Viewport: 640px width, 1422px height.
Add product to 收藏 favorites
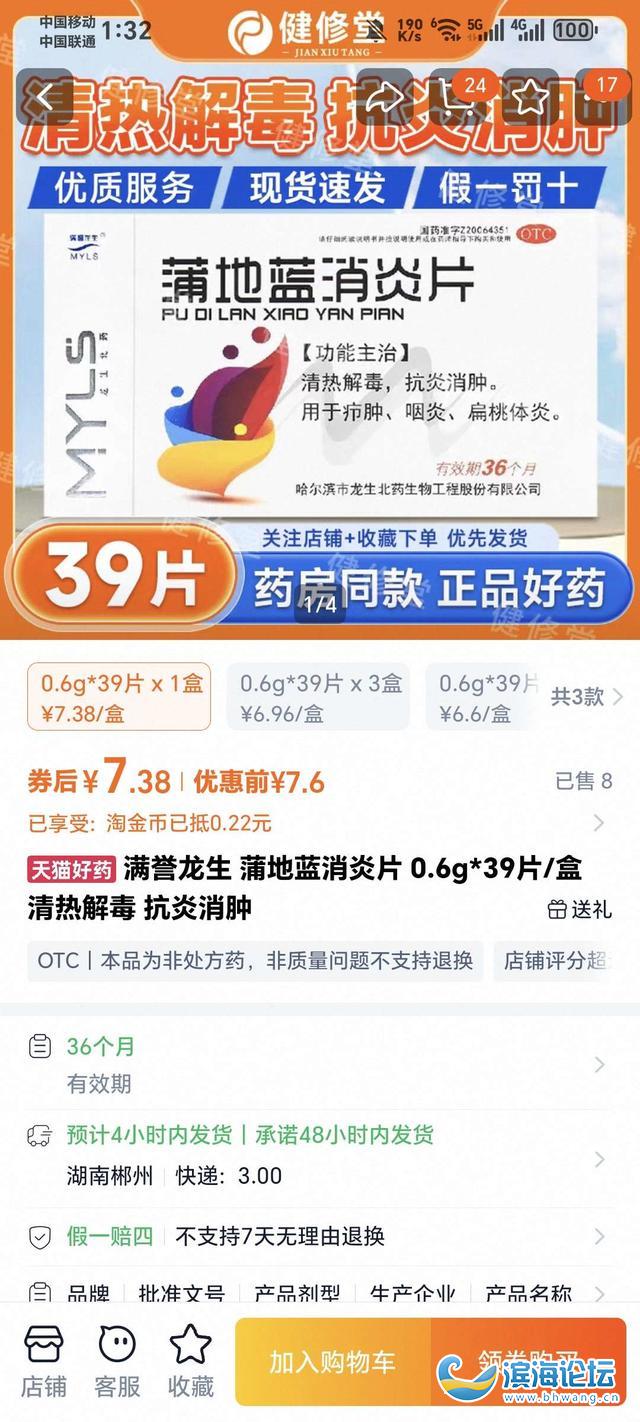190,1362
